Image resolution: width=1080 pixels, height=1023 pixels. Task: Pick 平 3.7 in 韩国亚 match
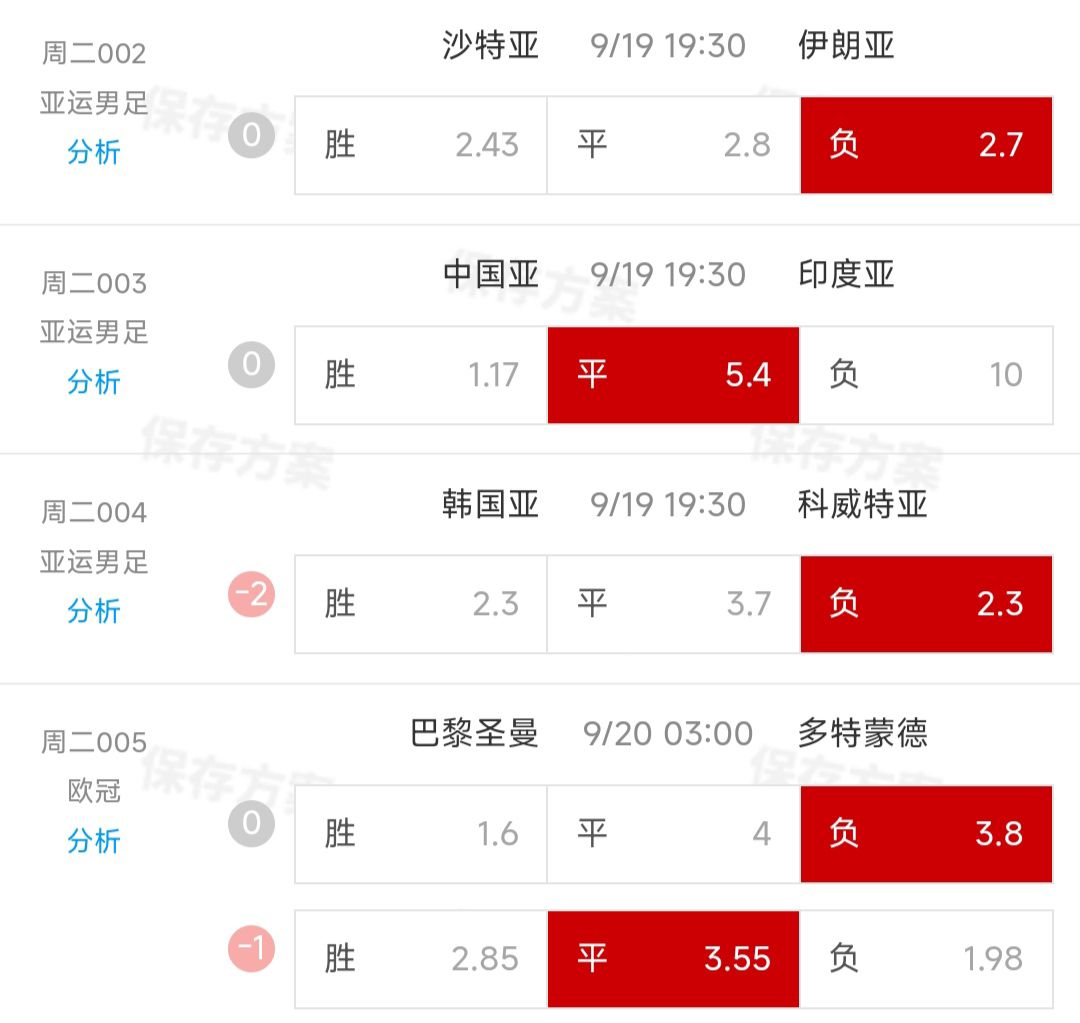(x=673, y=604)
